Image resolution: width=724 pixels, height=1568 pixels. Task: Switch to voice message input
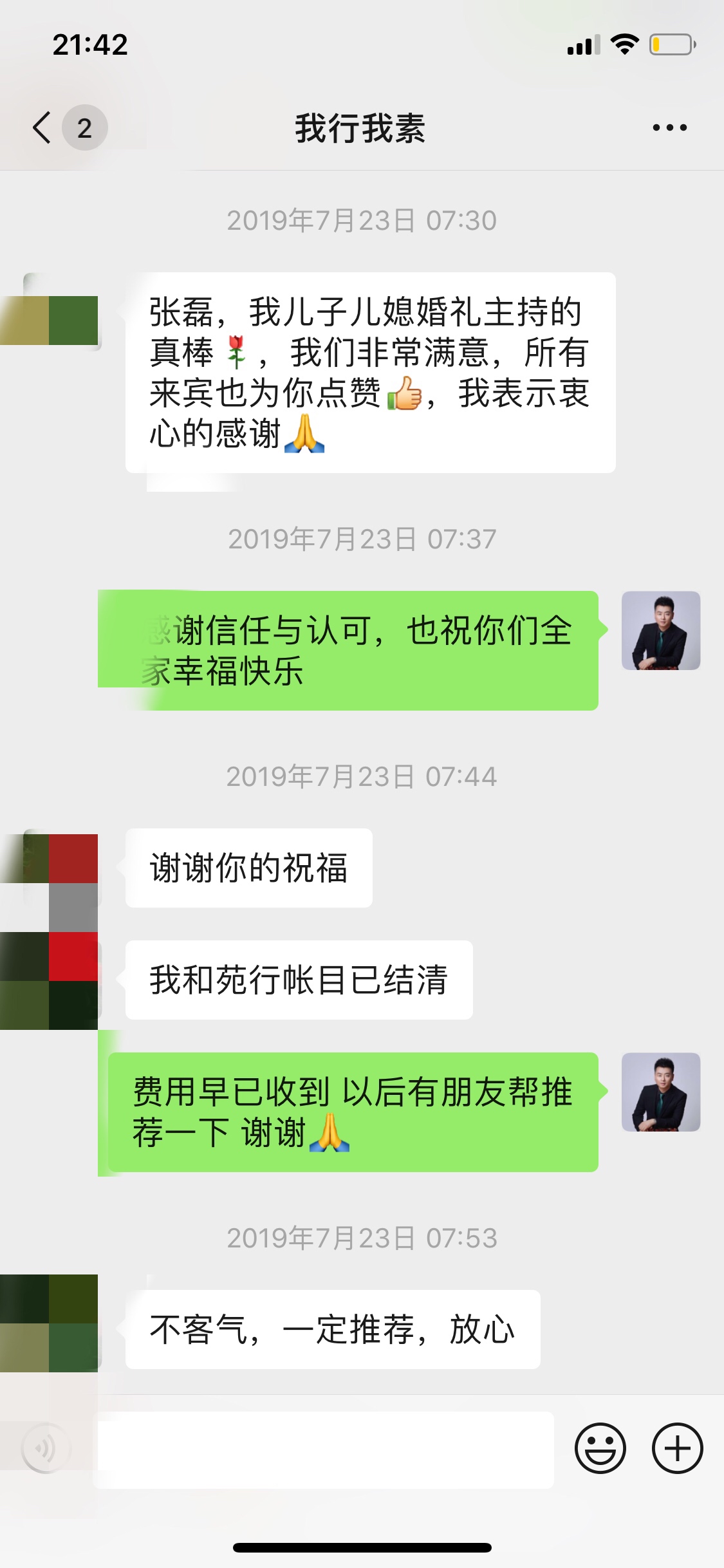coord(45,1449)
